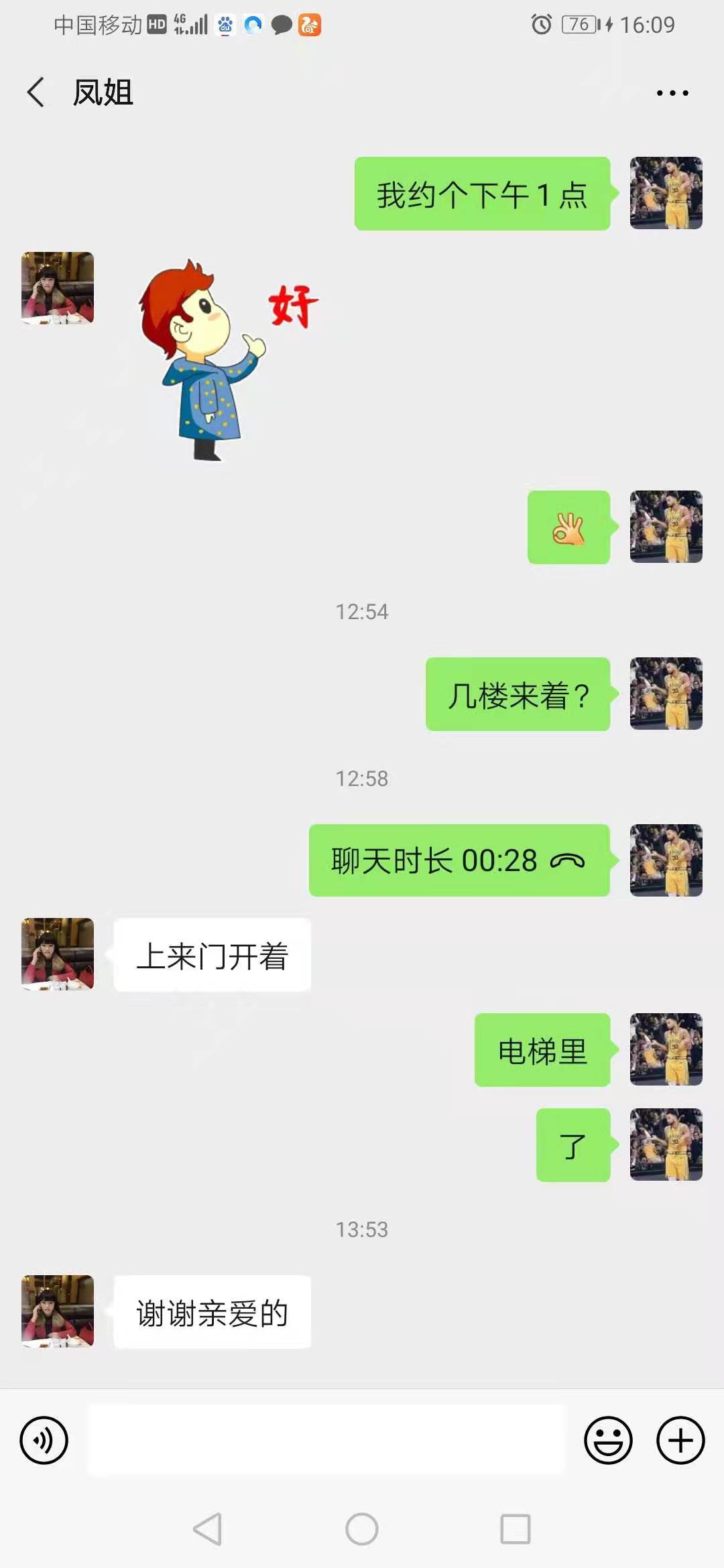Tap the system home button
Viewport: 724px width, 1568px height.
pyautogui.click(x=361, y=1529)
